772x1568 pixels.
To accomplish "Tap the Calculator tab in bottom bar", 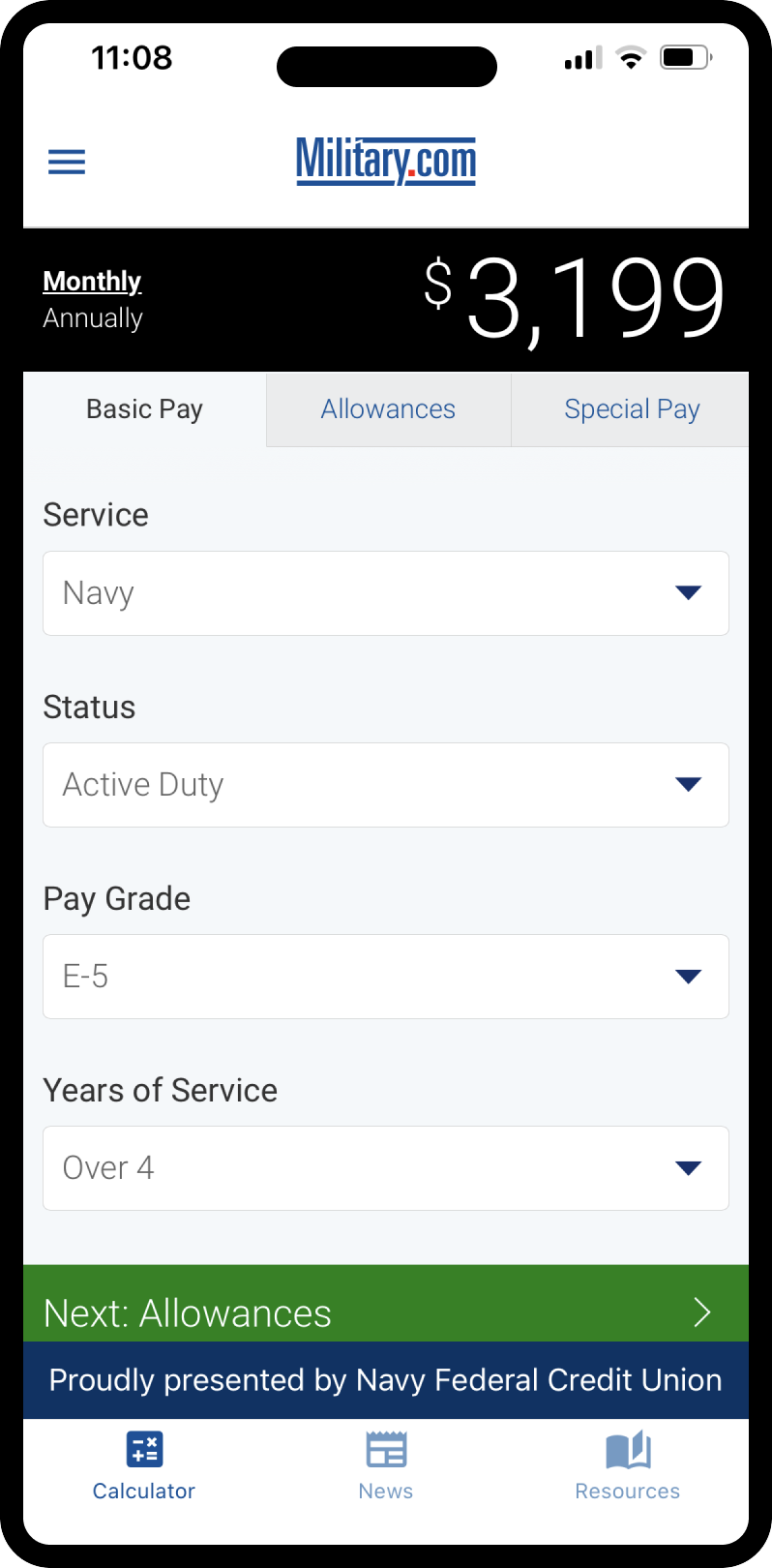I will click(144, 1465).
